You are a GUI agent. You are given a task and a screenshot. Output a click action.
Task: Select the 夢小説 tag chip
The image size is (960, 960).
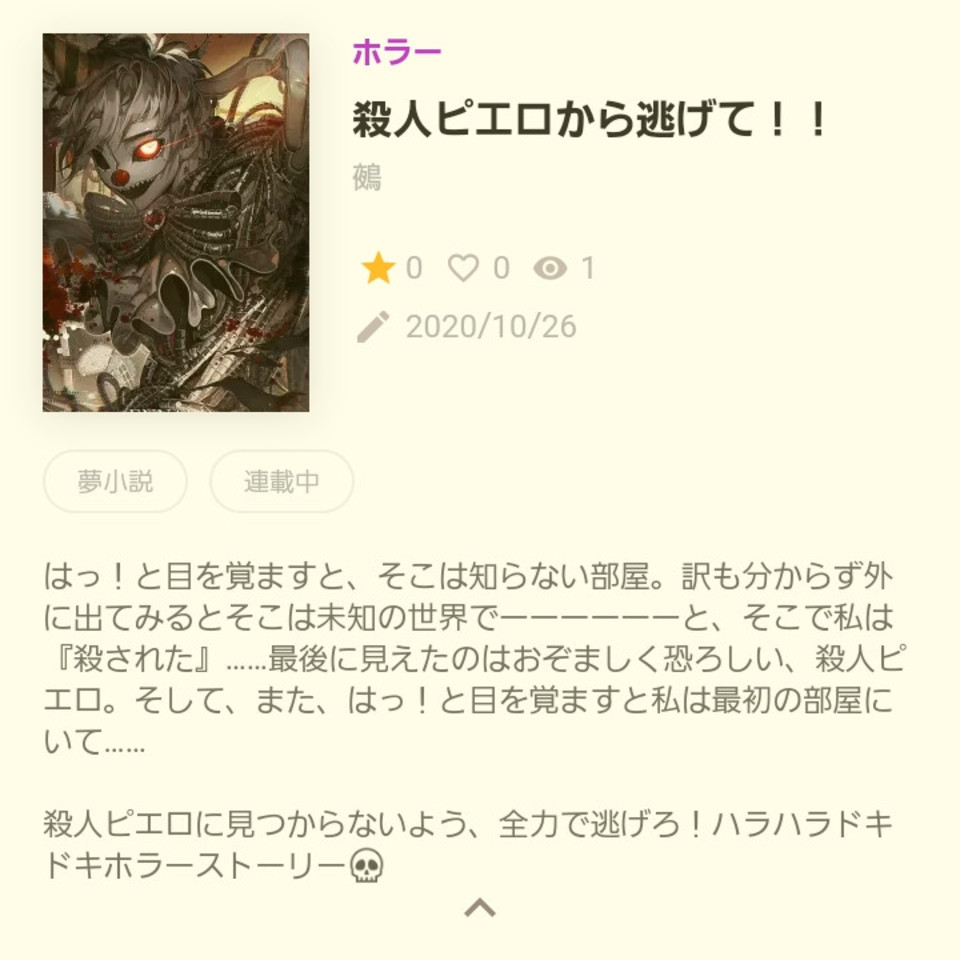pos(115,481)
